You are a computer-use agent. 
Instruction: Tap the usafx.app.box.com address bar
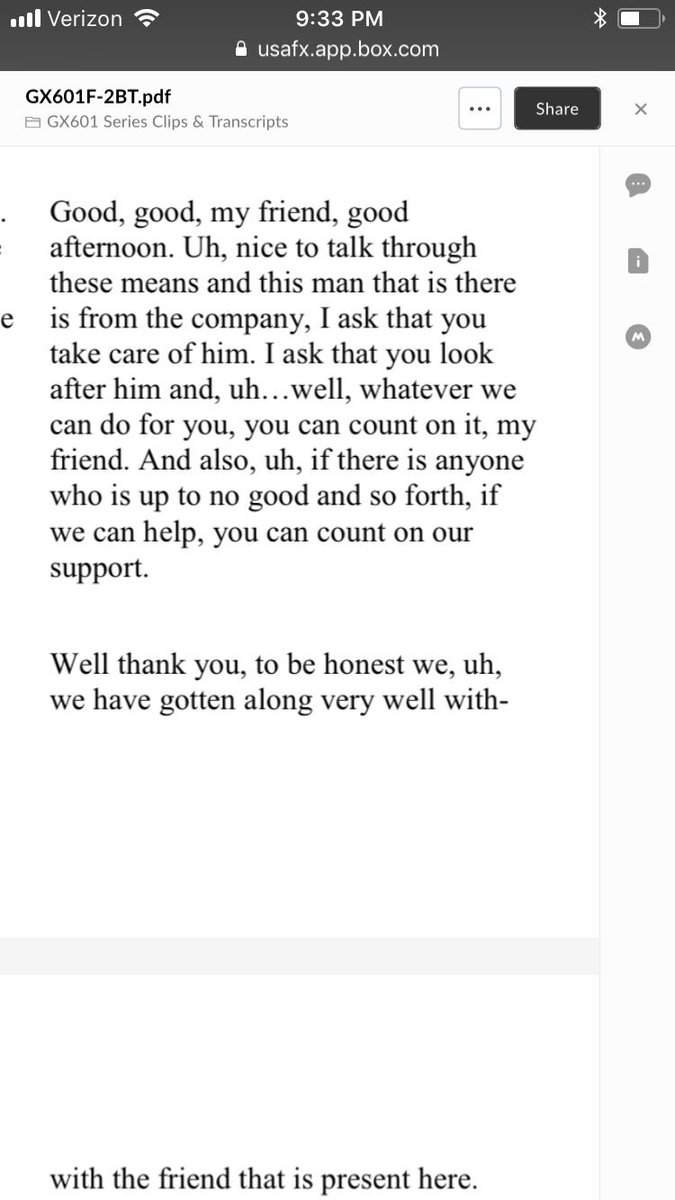337,49
